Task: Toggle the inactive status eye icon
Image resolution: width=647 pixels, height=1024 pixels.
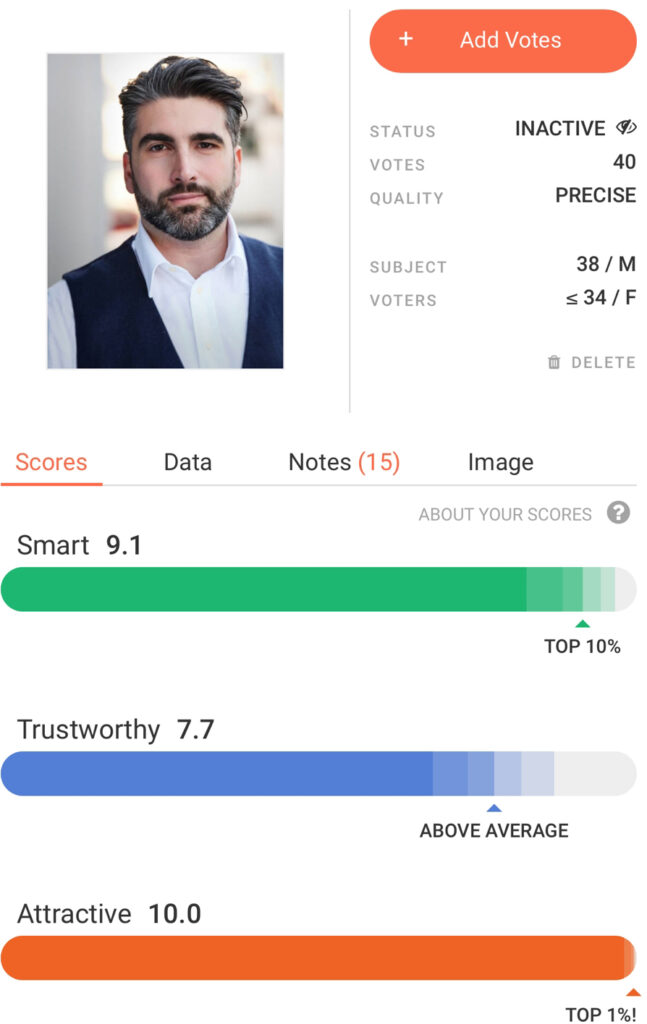Action: pyautogui.click(x=626, y=128)
